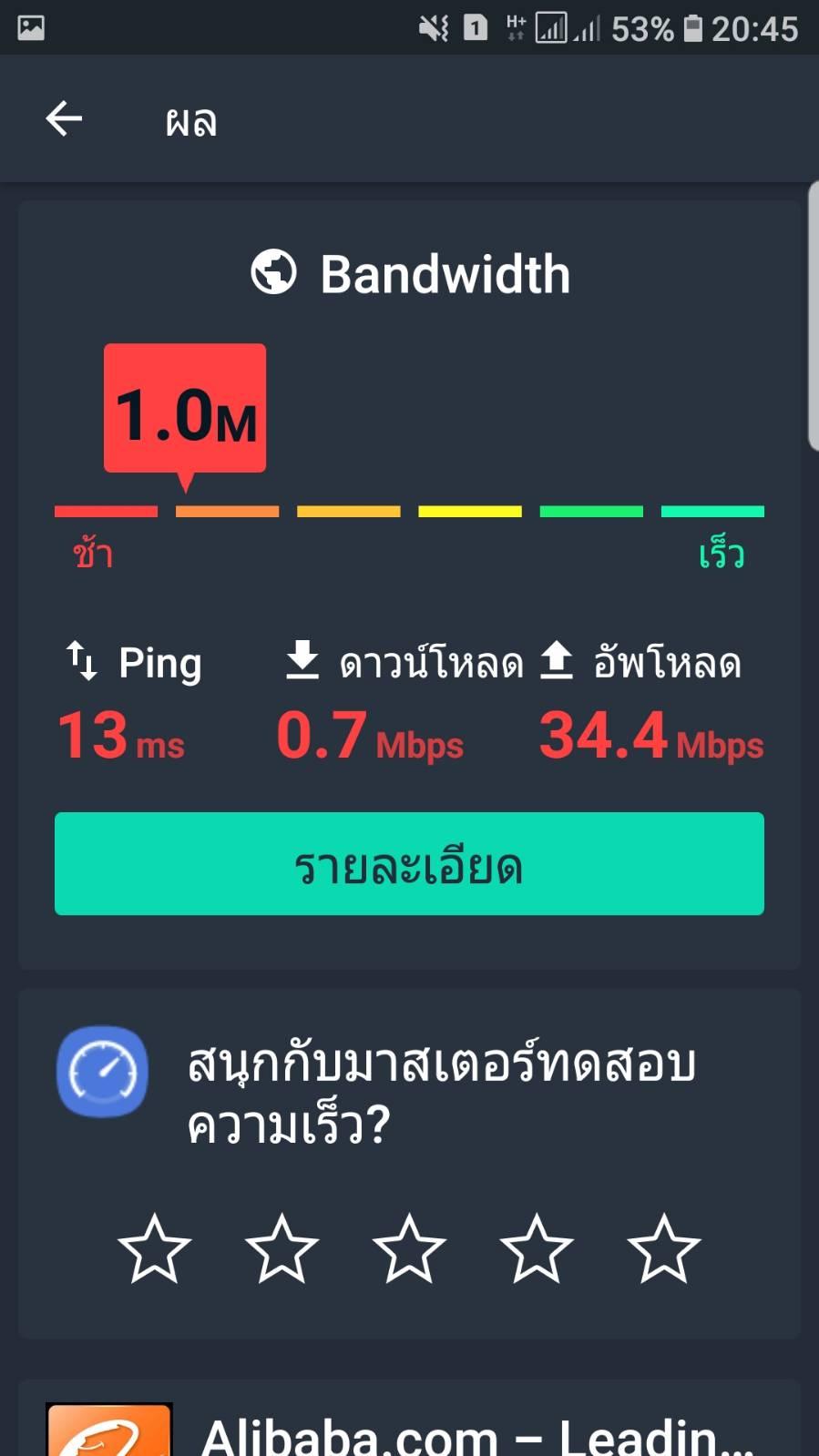Screen dimensions: 819x1456
Task: Open the Alibaba.com ad card
Action: click(x=409, y=1419)
